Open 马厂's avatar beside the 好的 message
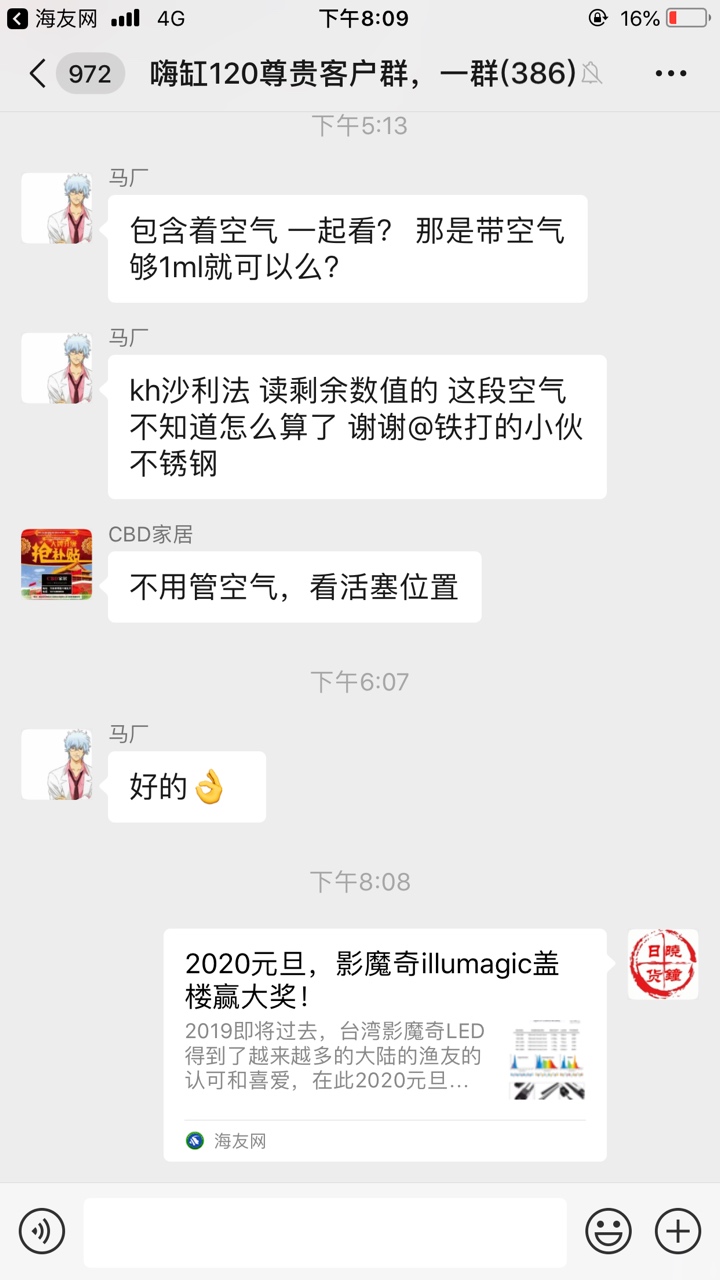The height and width of the screenshot is (1280, 720). pyautogui.click(x=56, y=764)
